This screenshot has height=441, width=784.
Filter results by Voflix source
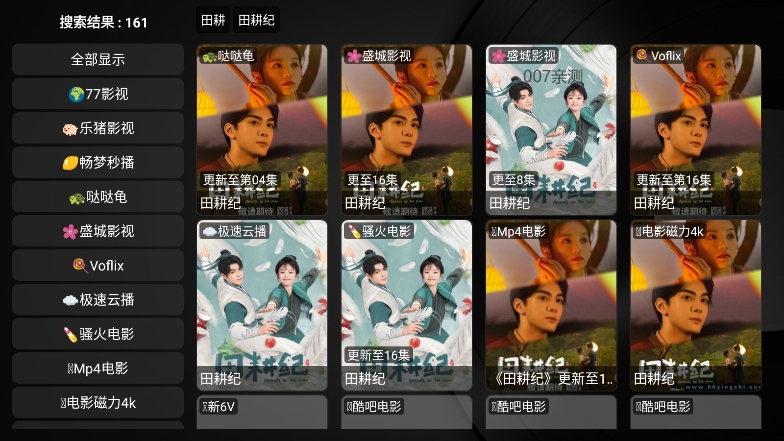(x=98, y=266)
